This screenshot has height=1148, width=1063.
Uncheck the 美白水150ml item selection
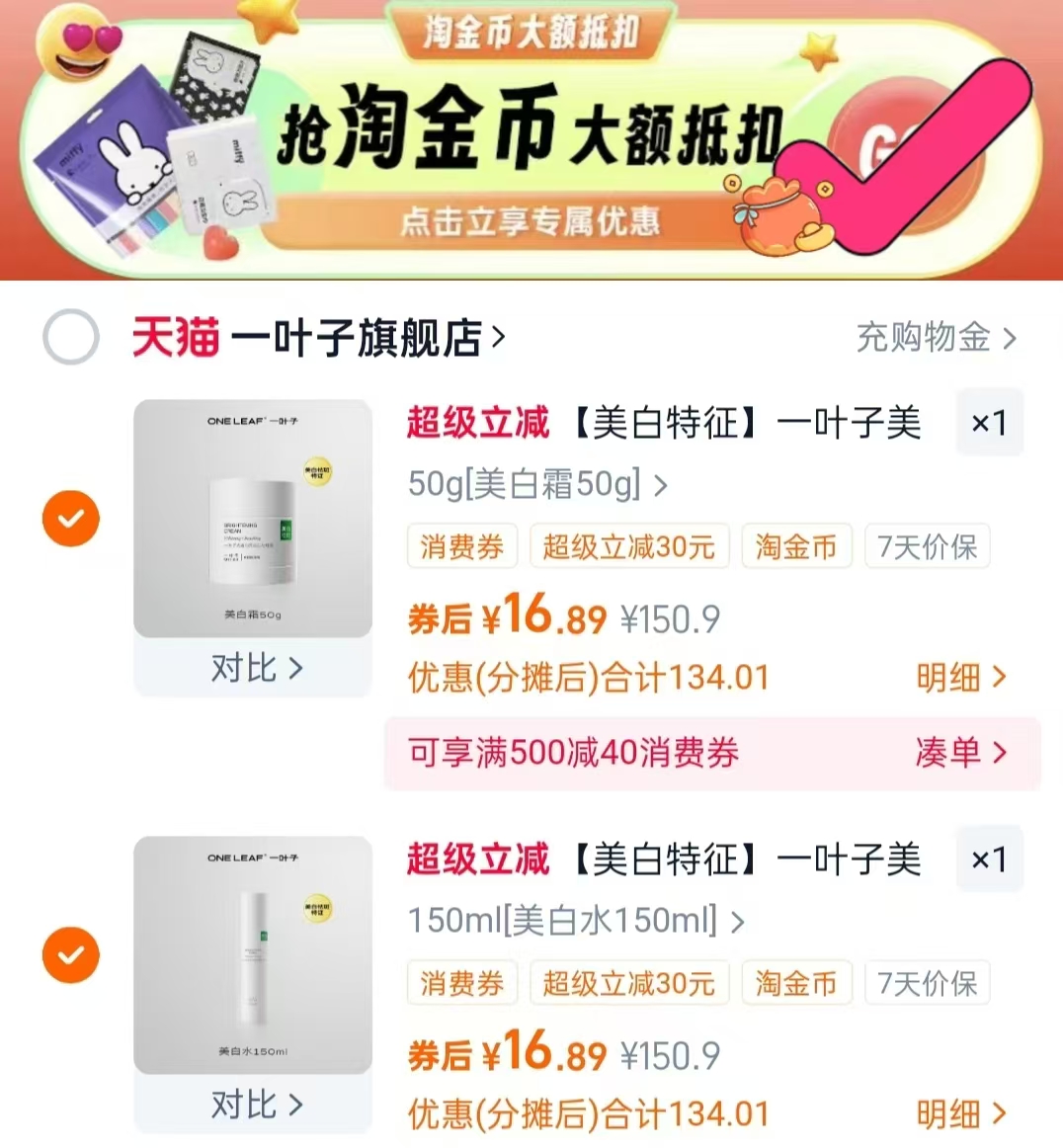click(x=70, y=955)
